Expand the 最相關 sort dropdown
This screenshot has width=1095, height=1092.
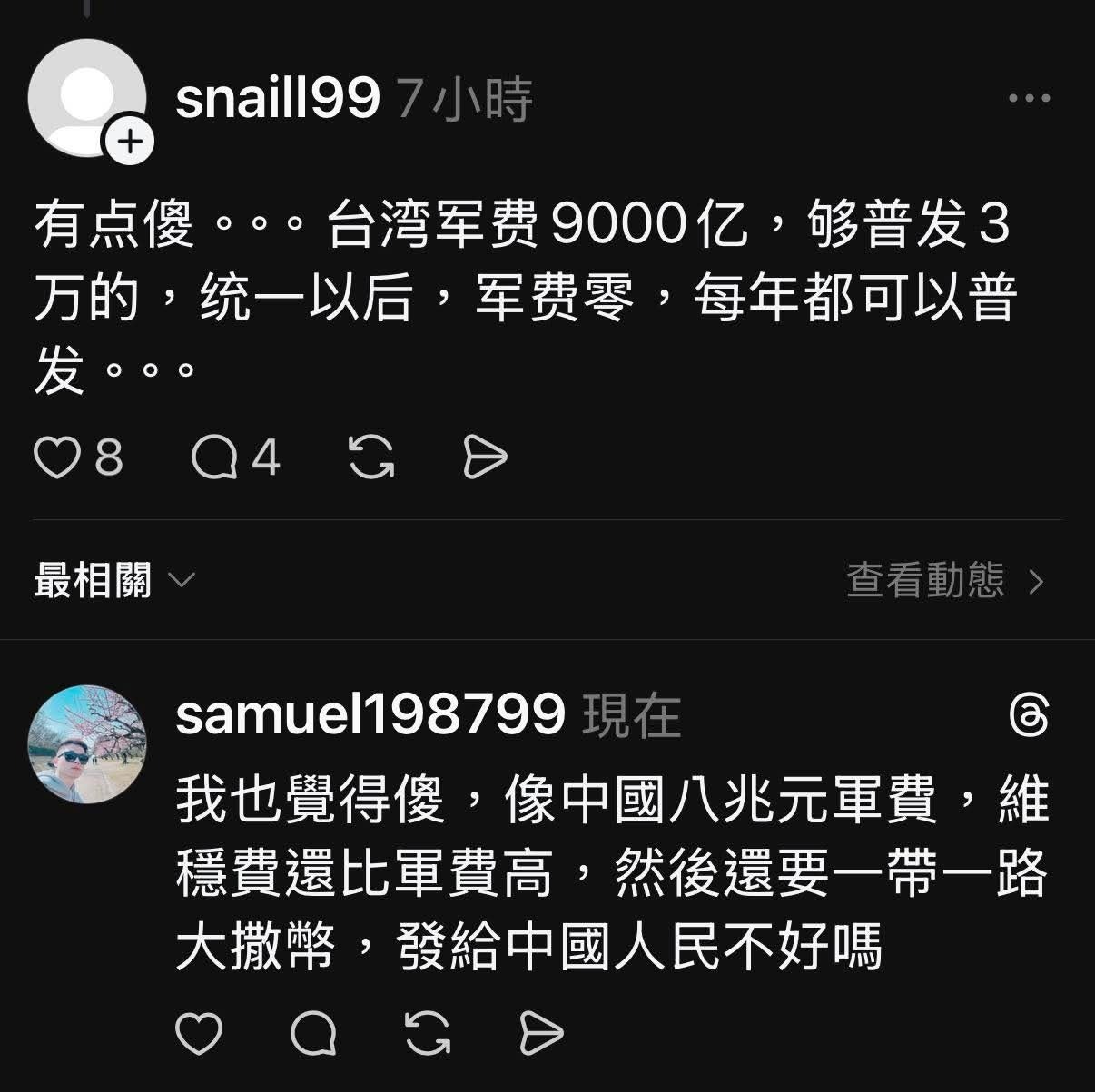click(x=114, y=580)
